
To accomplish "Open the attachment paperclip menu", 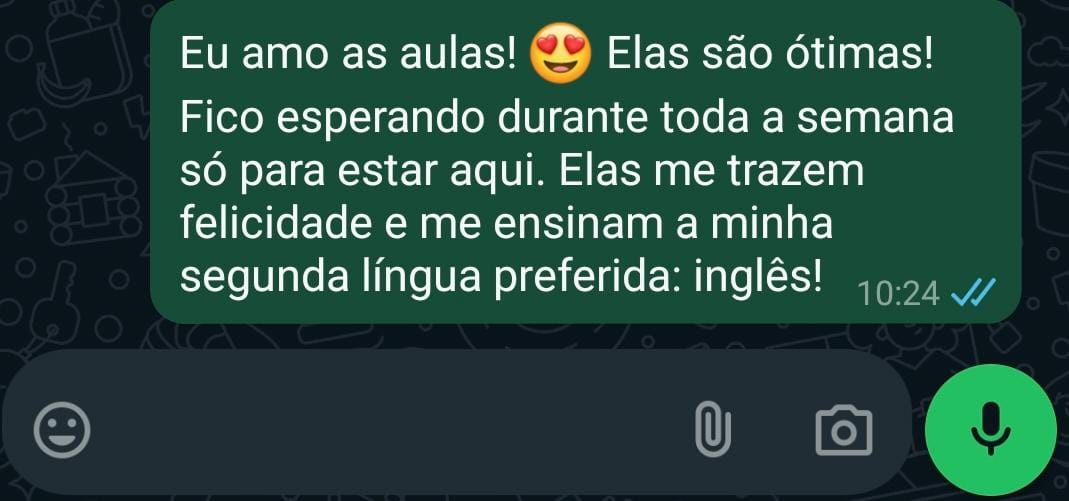I will (712, 431).
